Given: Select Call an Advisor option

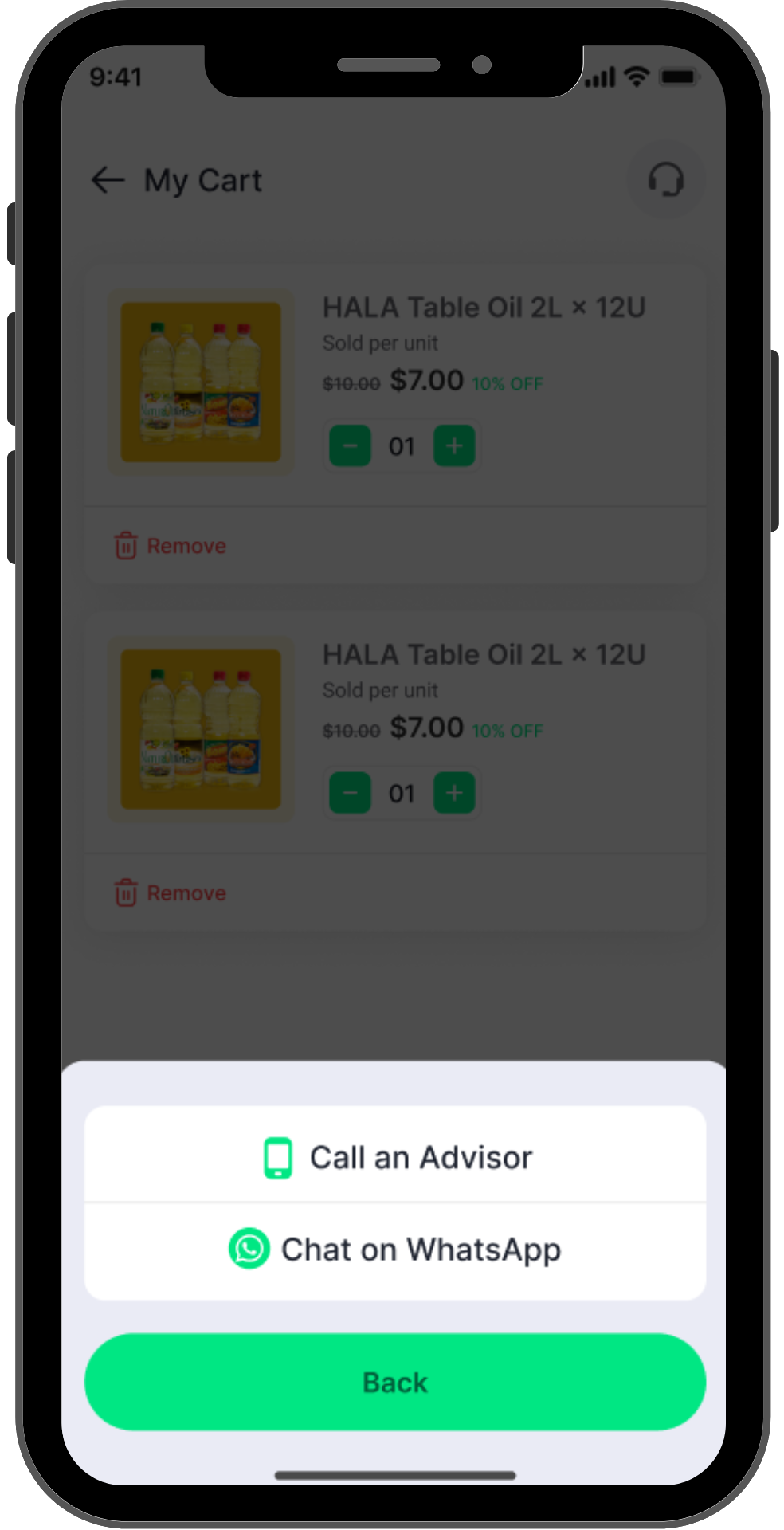Looking at the screenshot, I should 395,1155.
